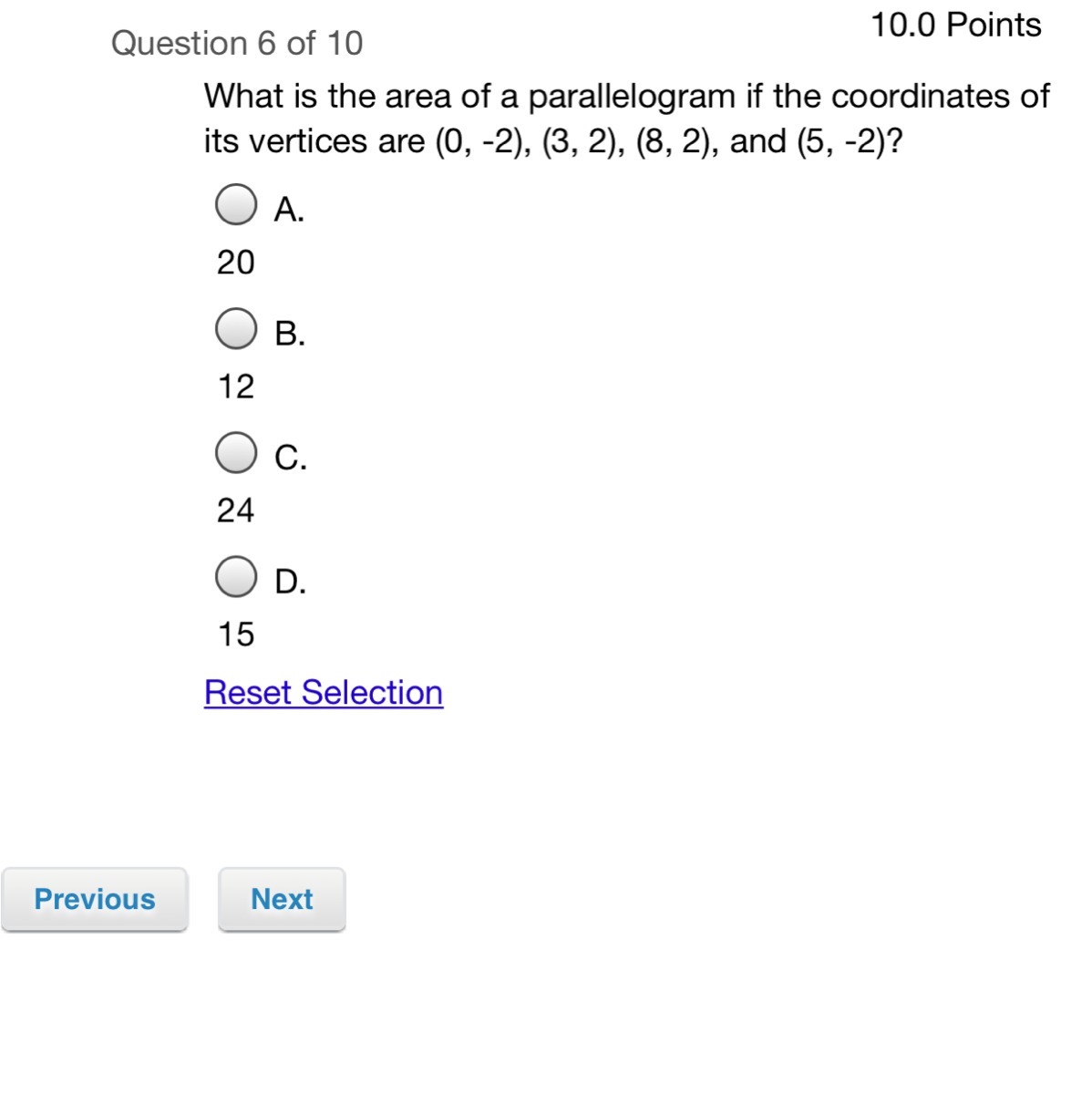Select answer option A (20)
Screen dimensions: 1092x1094
pyautogui.click(x=236, y=205)
